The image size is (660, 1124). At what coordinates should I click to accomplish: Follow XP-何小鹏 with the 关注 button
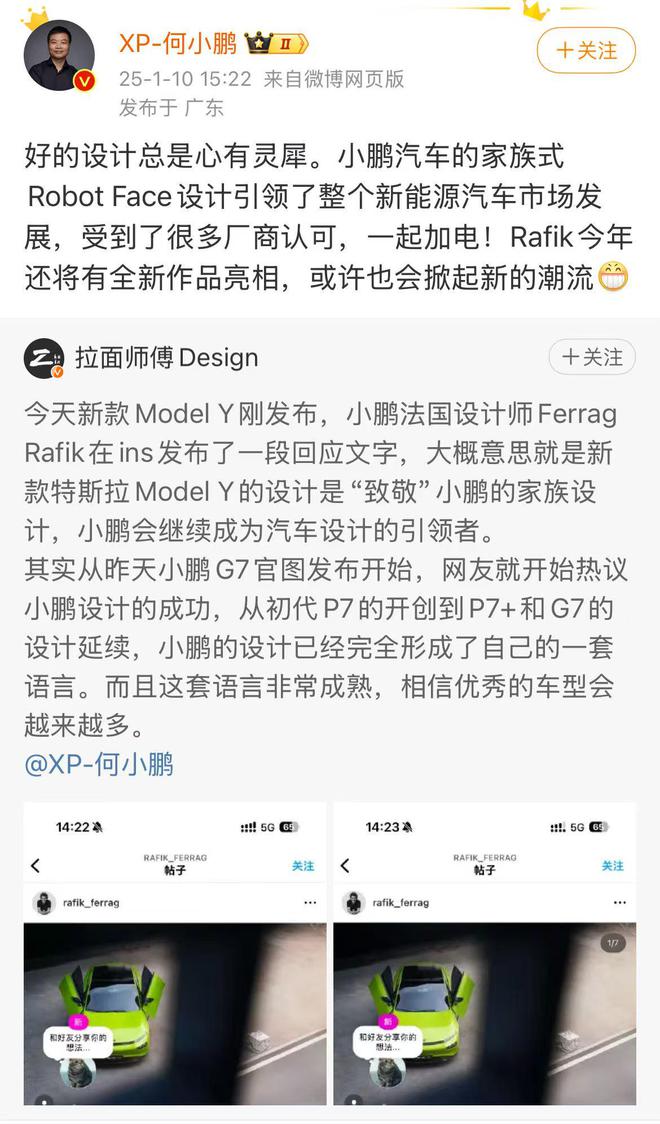[x=586, y=50]
